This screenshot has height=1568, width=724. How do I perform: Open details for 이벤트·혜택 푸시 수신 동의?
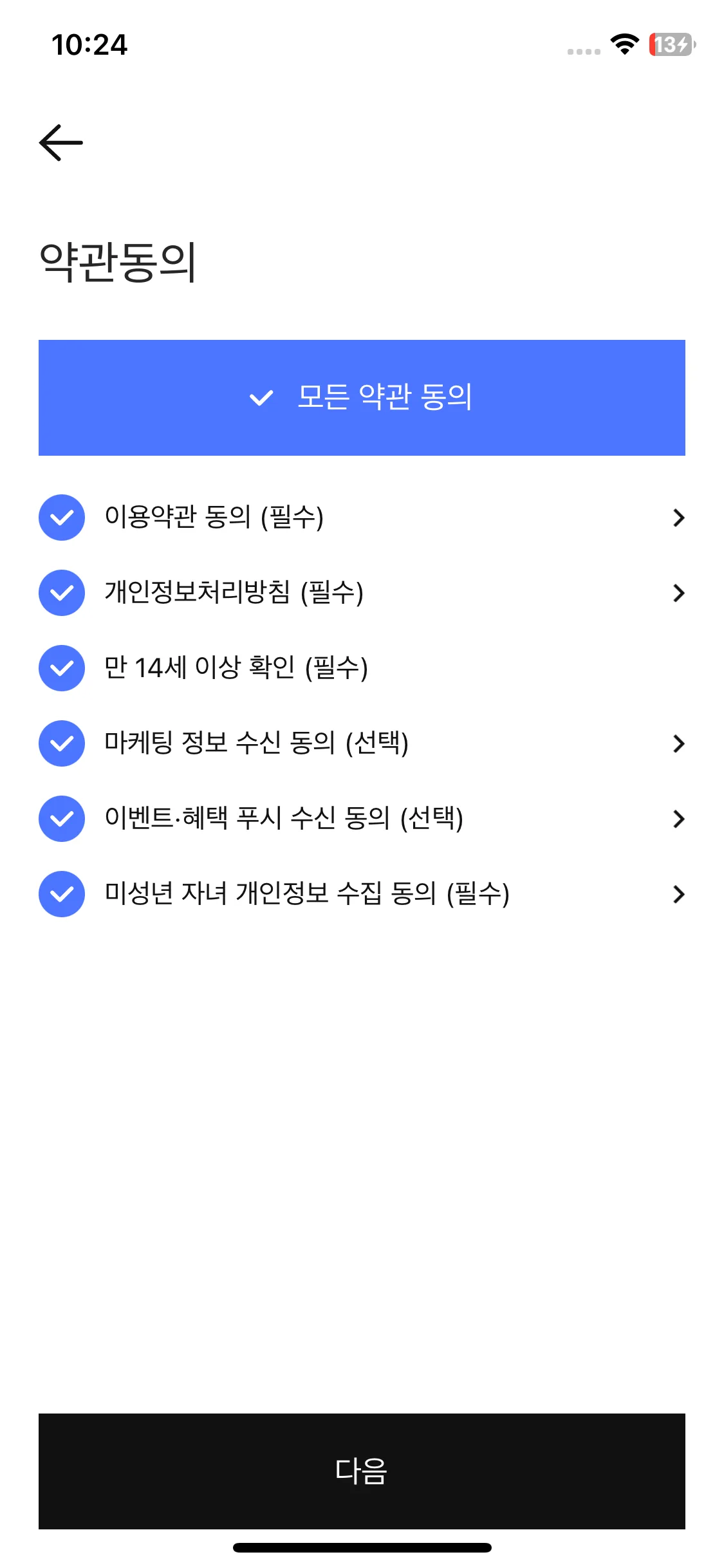coord(679,819)
